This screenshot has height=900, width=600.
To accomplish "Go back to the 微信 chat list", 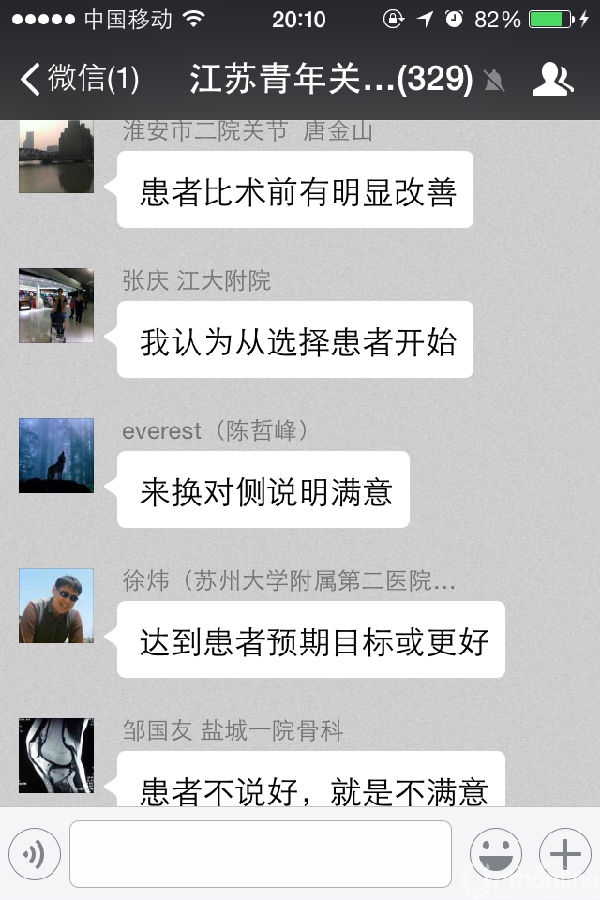I will tap(80, 79).
